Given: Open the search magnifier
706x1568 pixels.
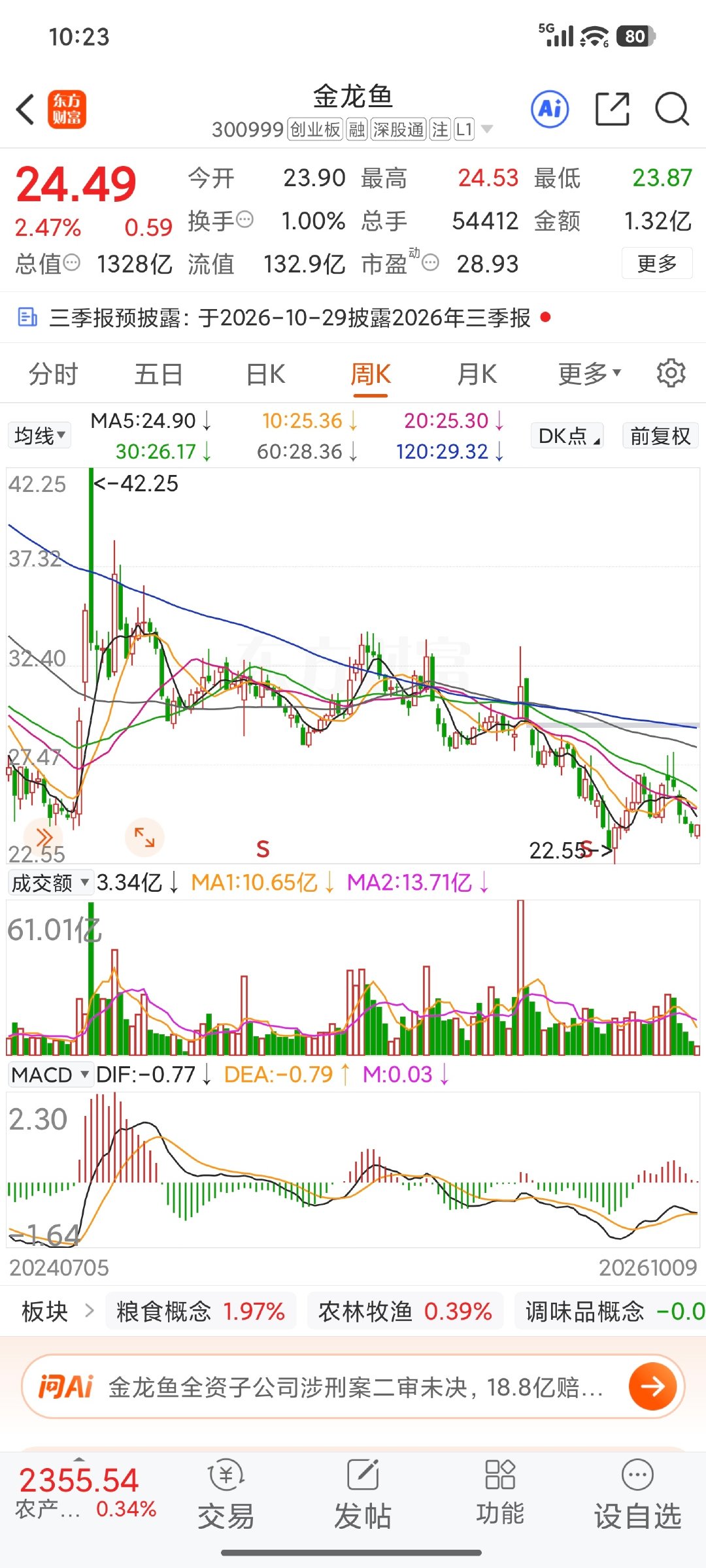Looking at the screenshot, I should 672,108.
